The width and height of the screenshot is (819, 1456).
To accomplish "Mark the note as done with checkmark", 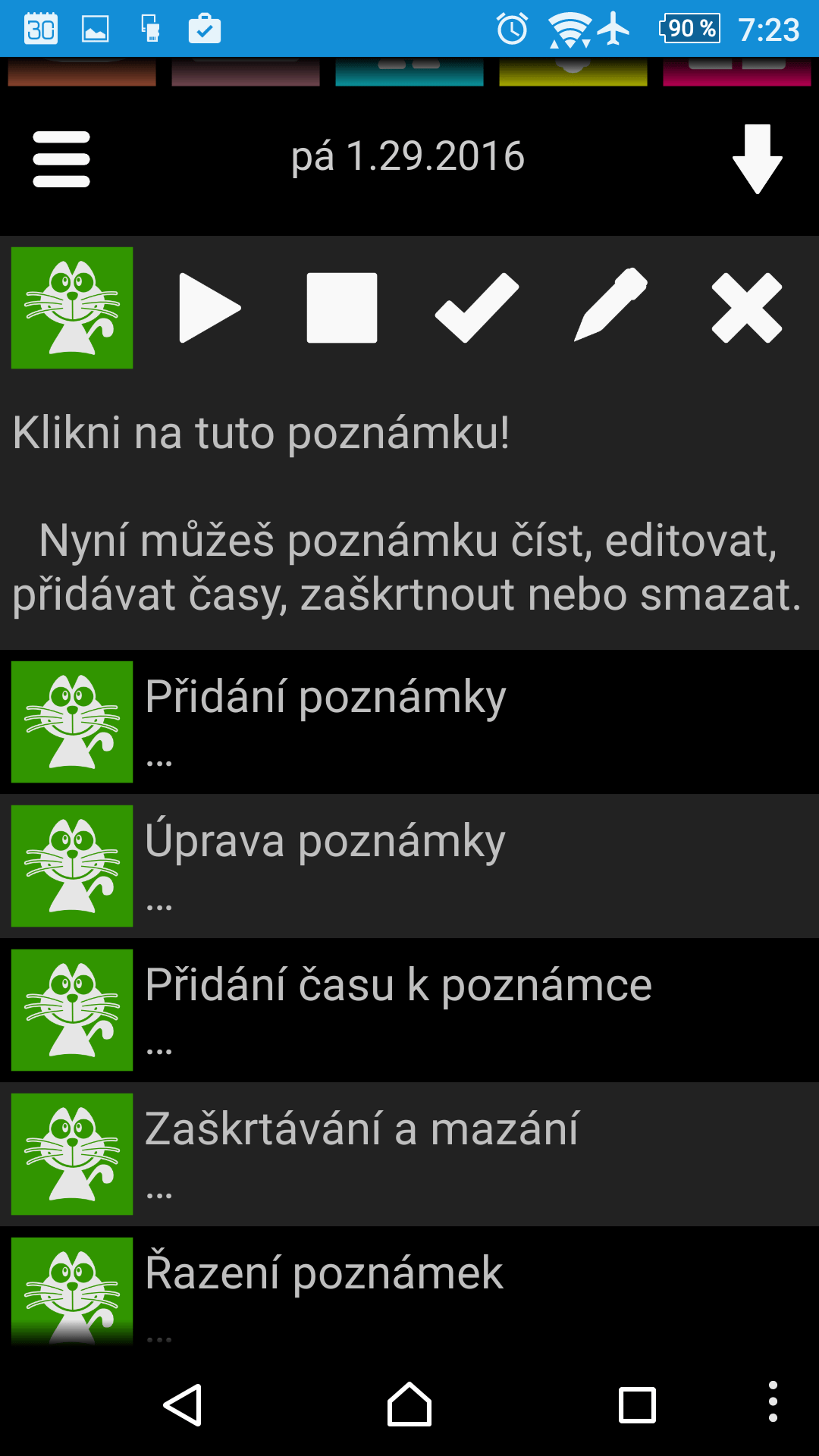I will [477, 308].
